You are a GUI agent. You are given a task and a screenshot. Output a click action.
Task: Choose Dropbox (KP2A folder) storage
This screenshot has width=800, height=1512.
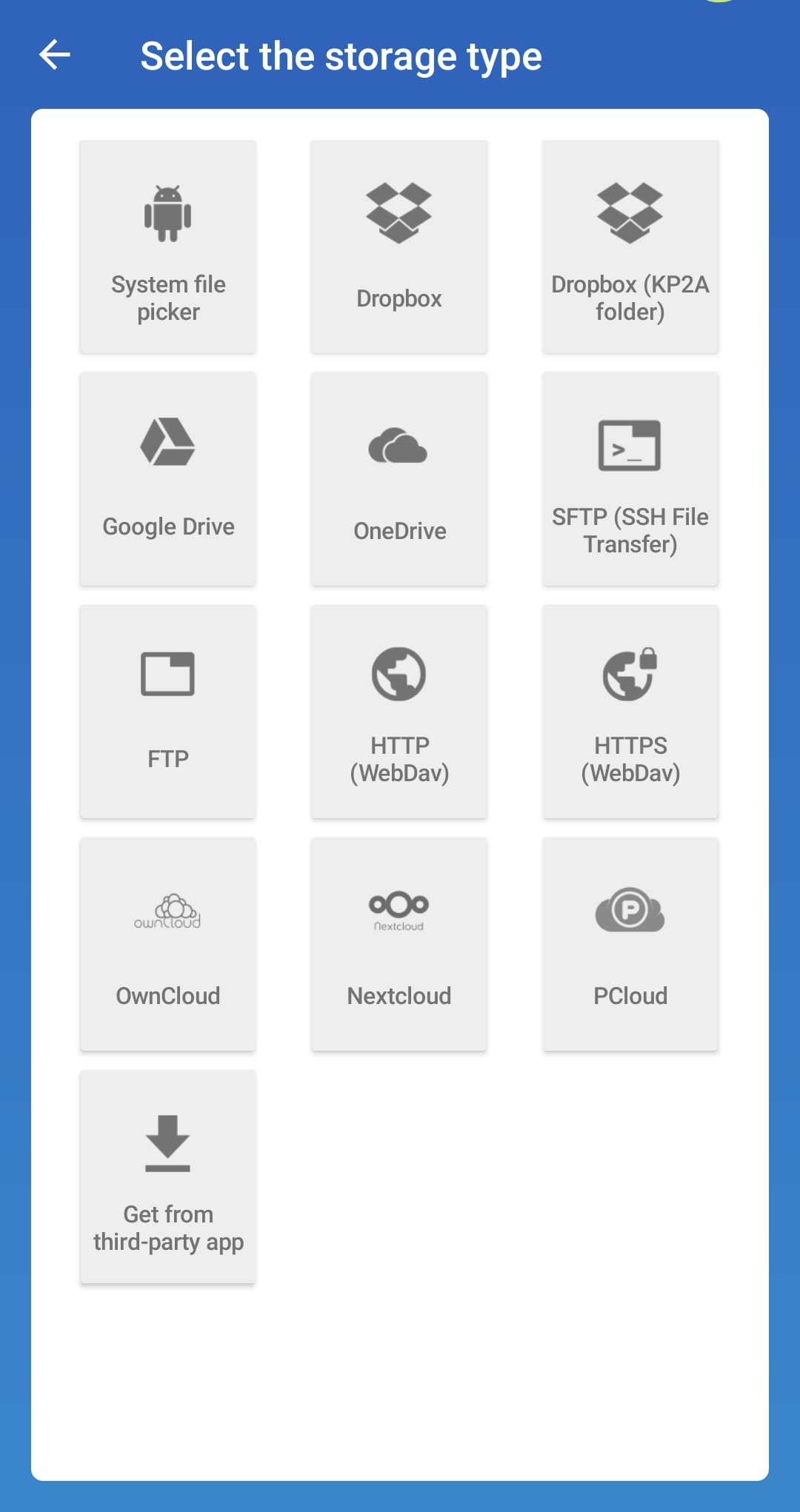630,247
